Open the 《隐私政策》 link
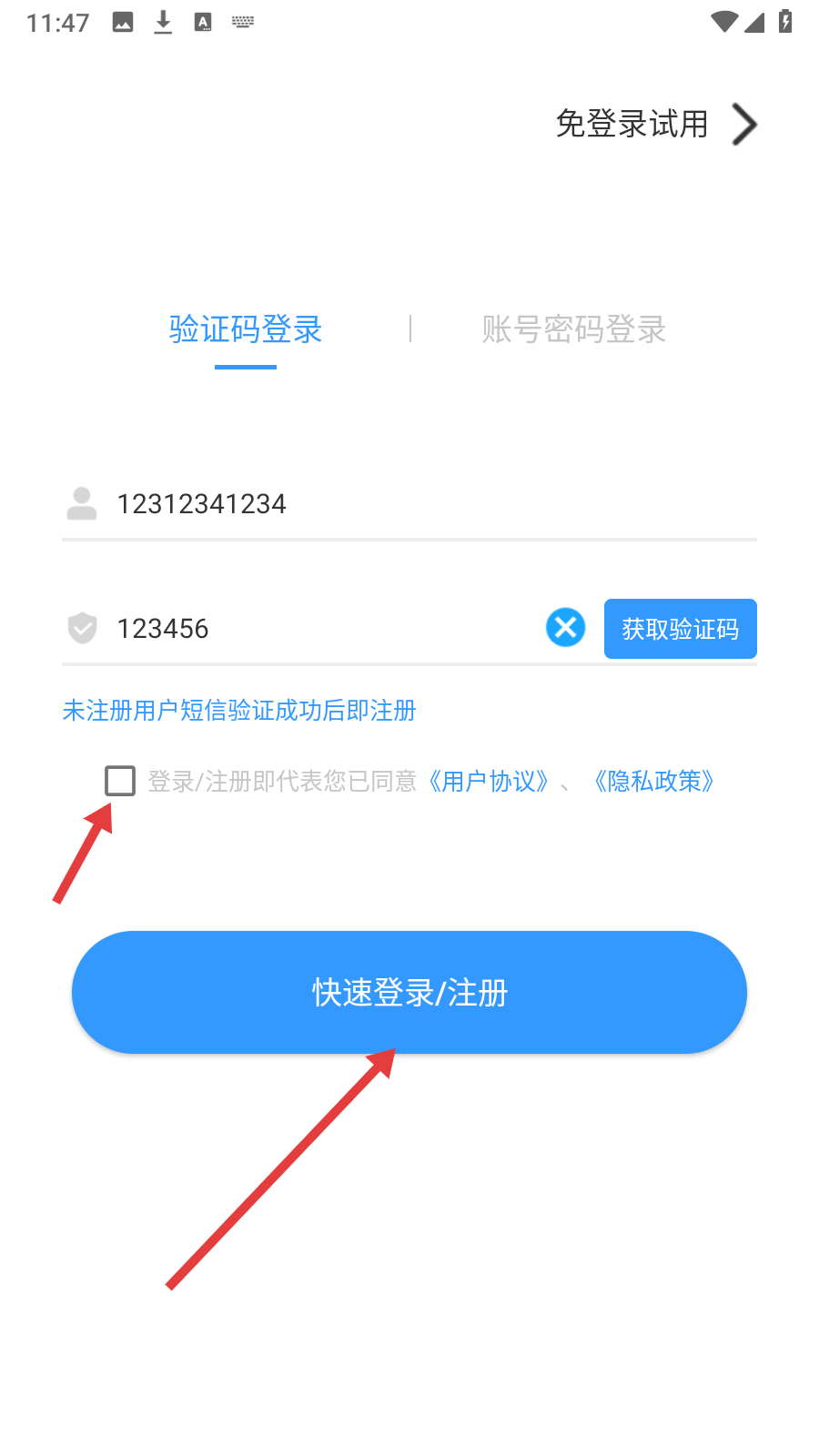819x1456 pixels. [654, 781]
